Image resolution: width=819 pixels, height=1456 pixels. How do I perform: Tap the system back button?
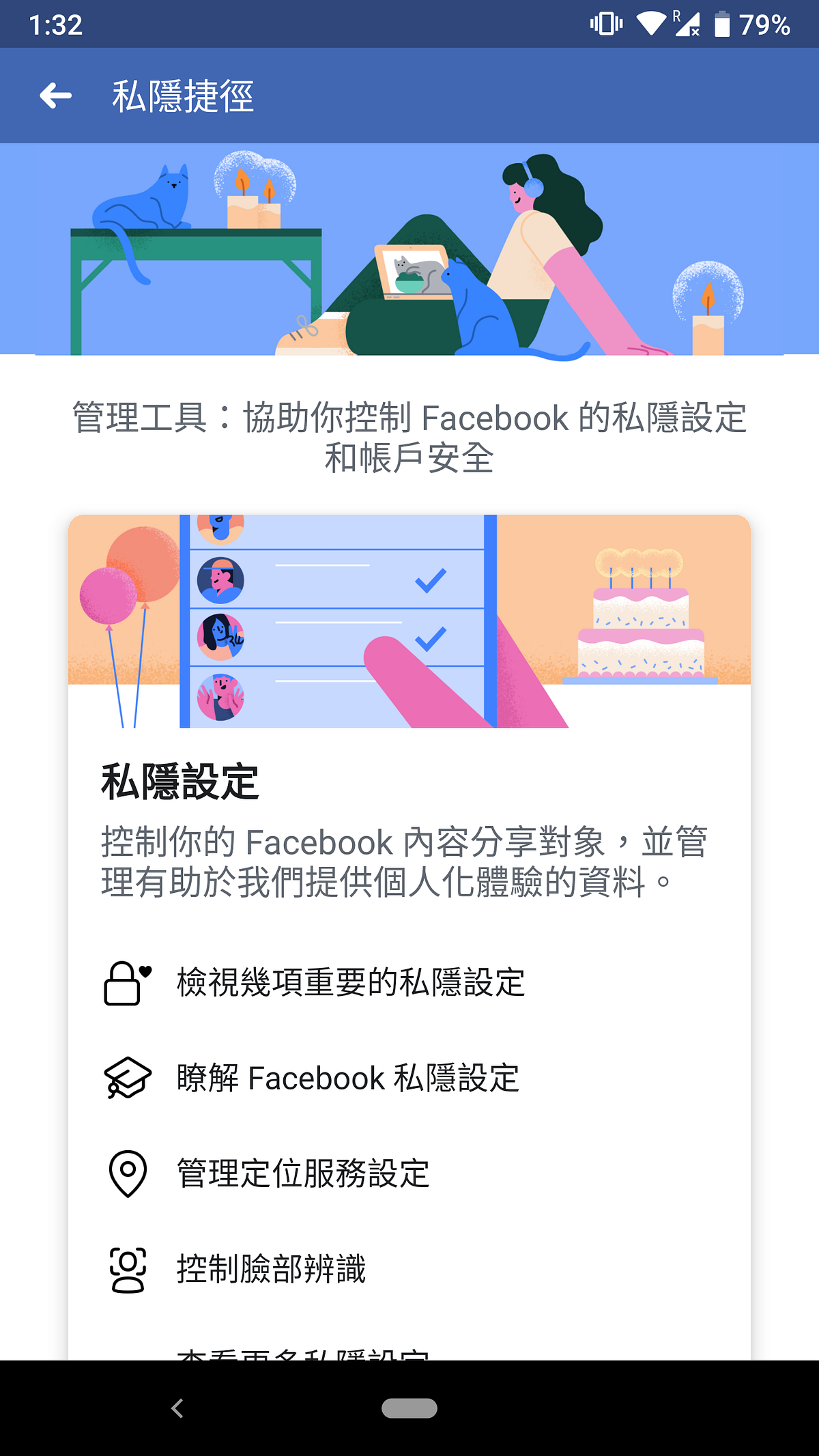177,1408
